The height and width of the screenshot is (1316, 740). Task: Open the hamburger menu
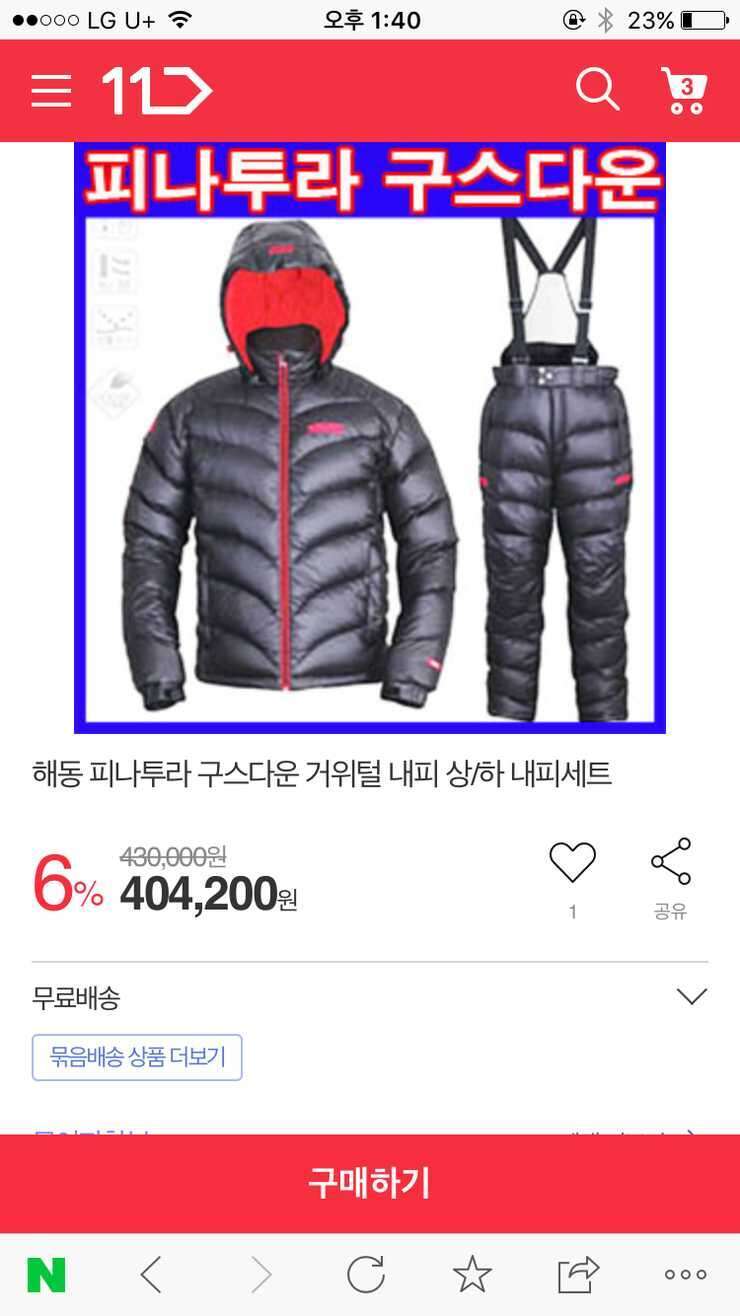pyautogui.click(x=51, y=91)
